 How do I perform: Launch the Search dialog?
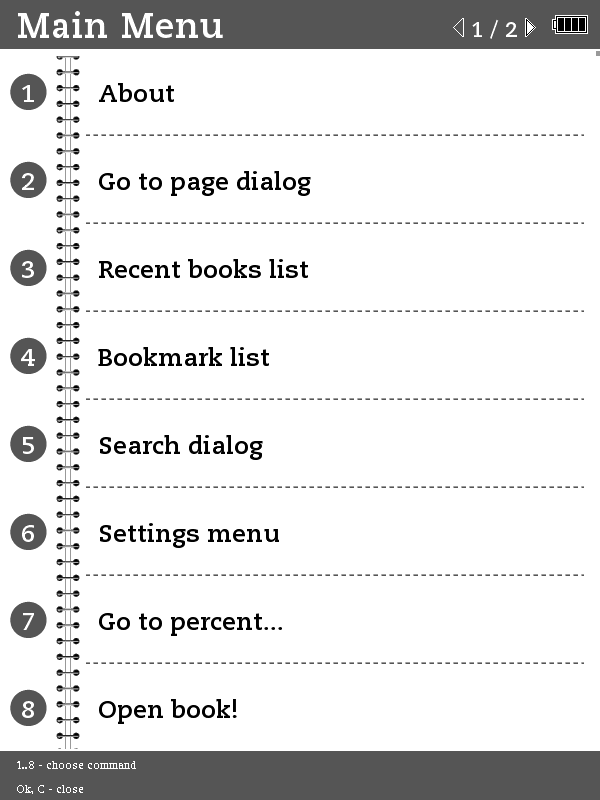(x=180, y=446)
